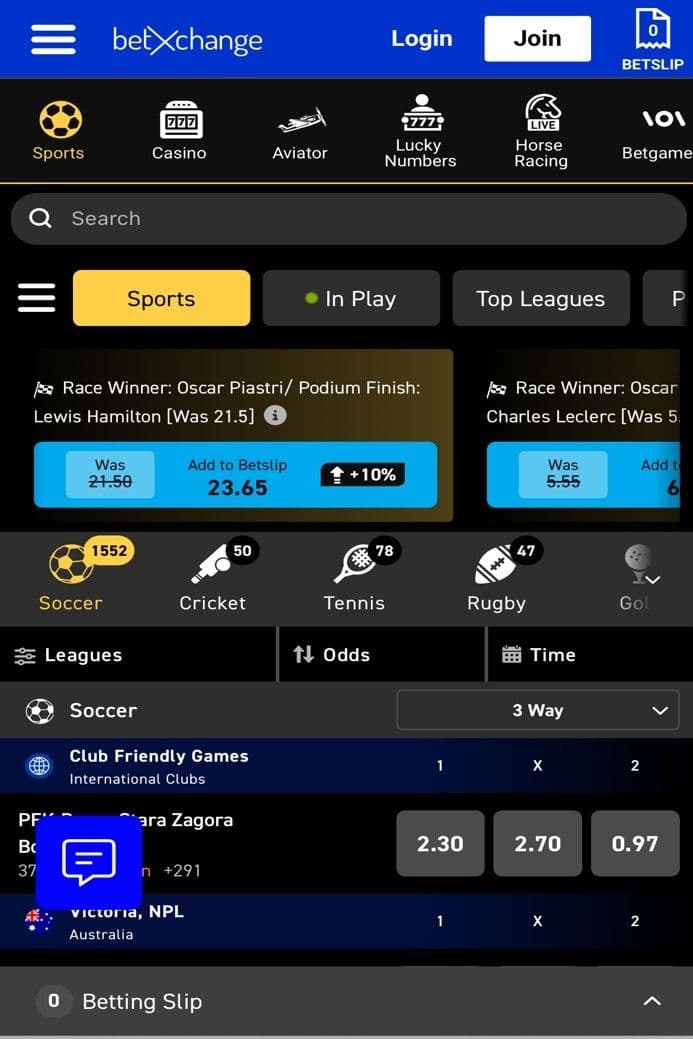This screenshot has height=1039, width=693.
Task: Select the In Play tab
Action: click(x=351, y=299)
